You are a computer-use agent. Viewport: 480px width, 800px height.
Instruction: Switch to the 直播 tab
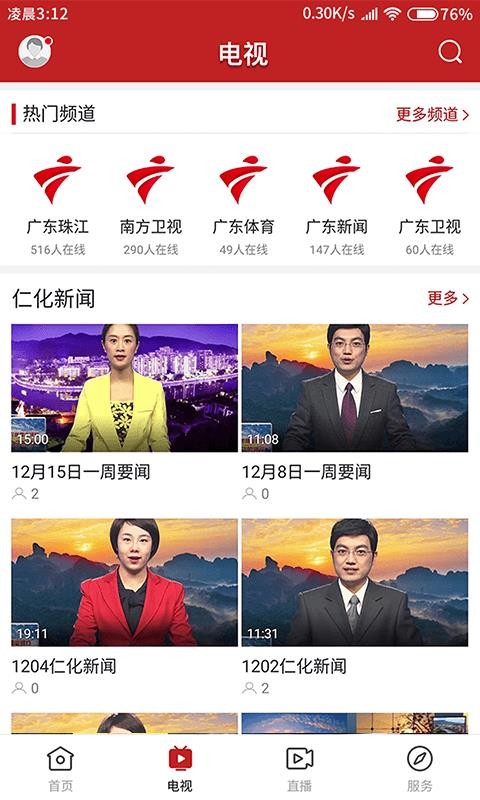(x=299, y=768)
